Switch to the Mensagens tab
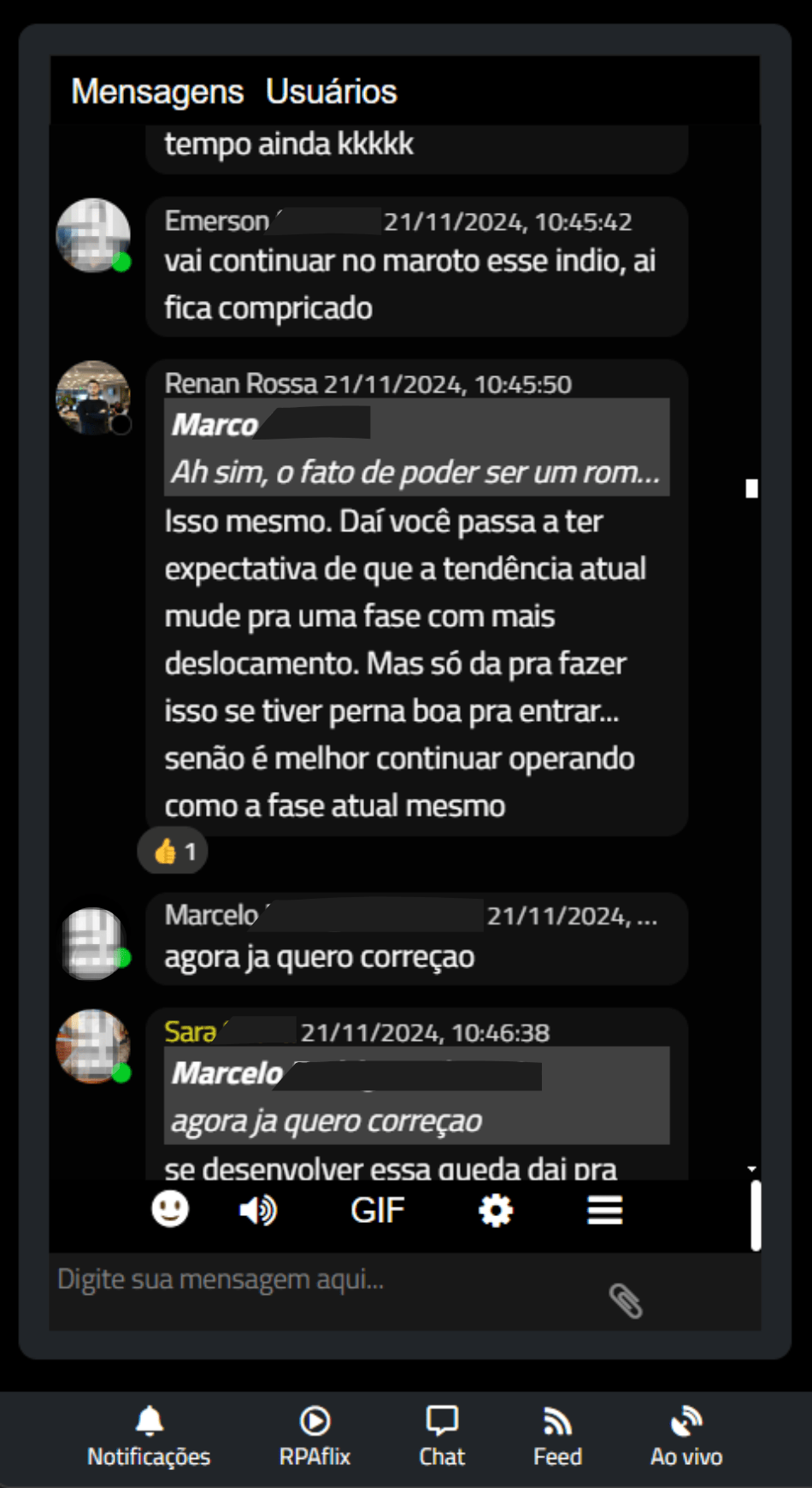Screen dimensions: 812x1488 click(x=157, y=92)
